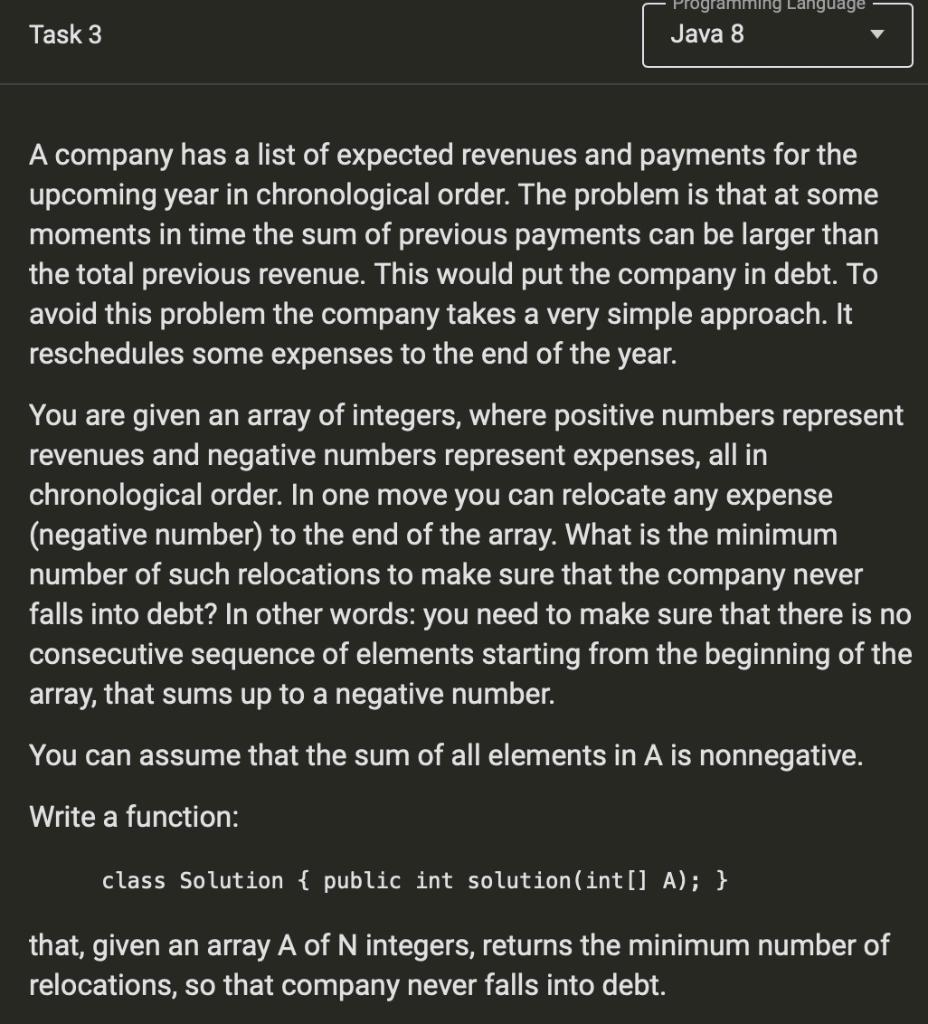The width and height of the screenshot is (928, 1024).
Task: Click the divider line below the header
Action: click(x=464, y=88)
